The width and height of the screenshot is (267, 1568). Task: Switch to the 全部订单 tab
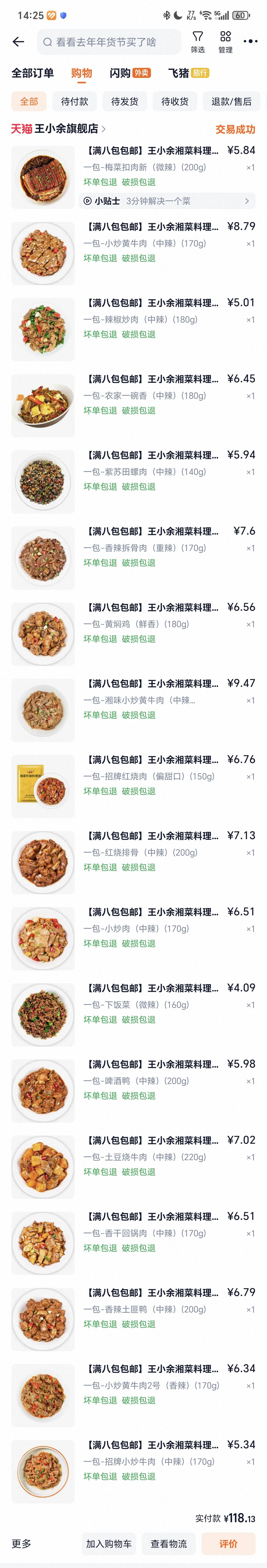[33, 73]
